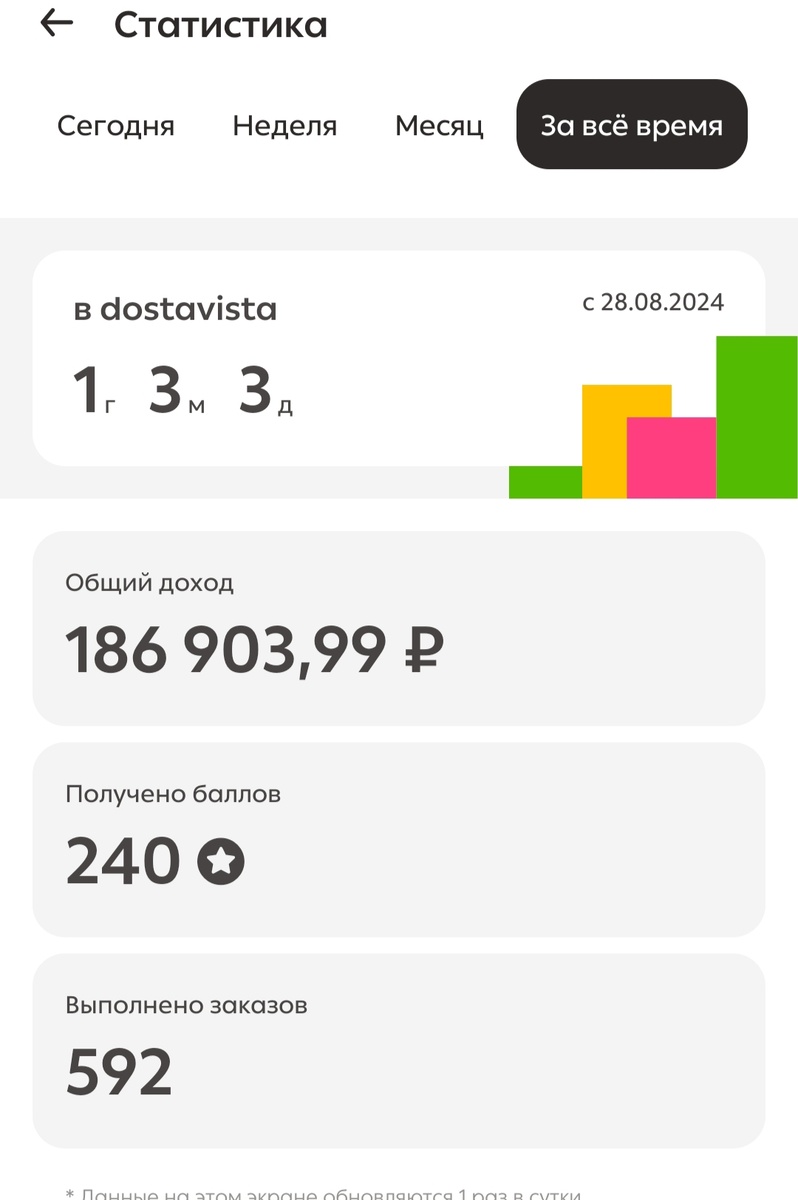
Task: Select the Сегодня tab
Action: tap(116, 125)
